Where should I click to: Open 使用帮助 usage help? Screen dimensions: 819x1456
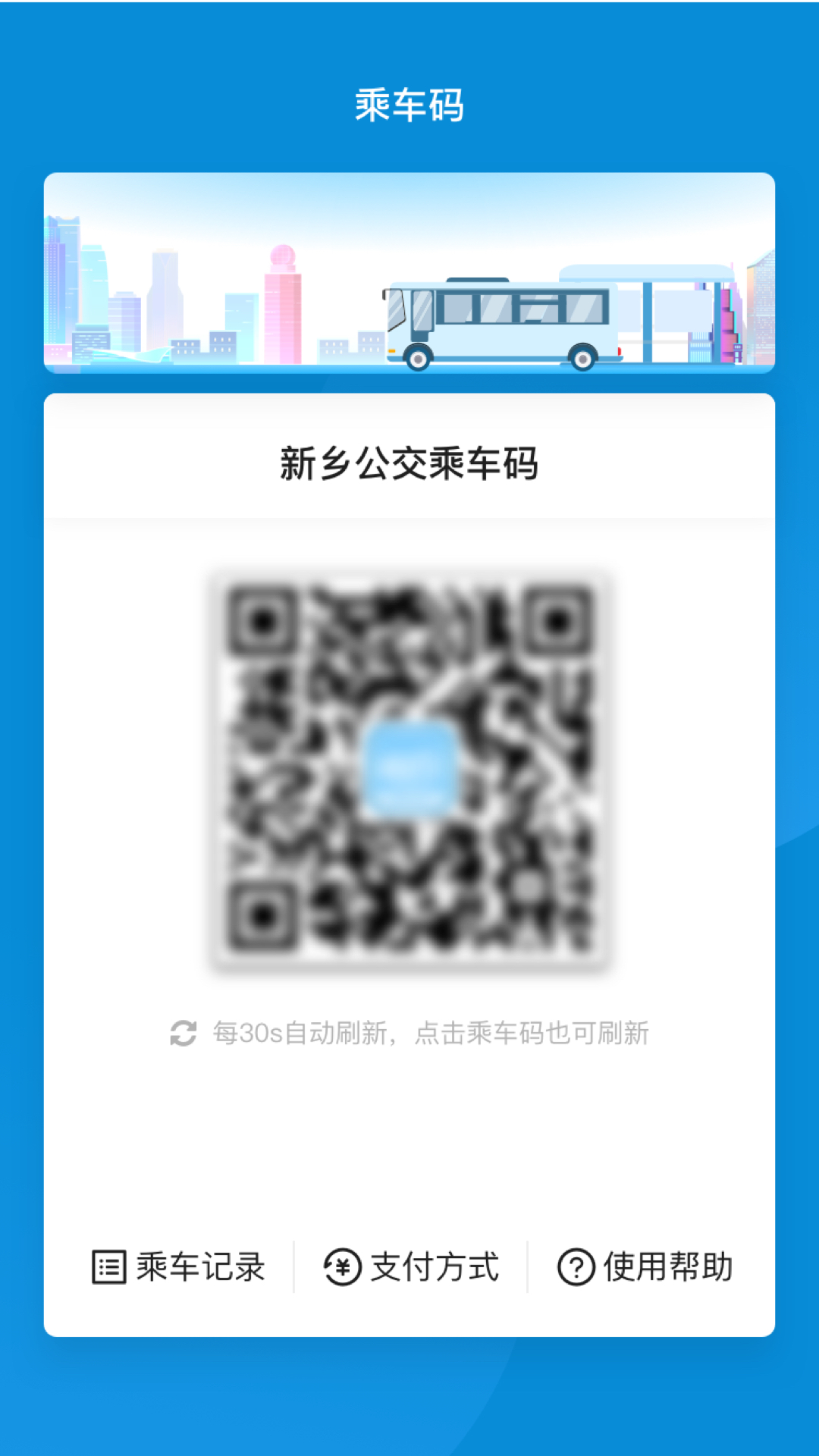pos(645,1267)
